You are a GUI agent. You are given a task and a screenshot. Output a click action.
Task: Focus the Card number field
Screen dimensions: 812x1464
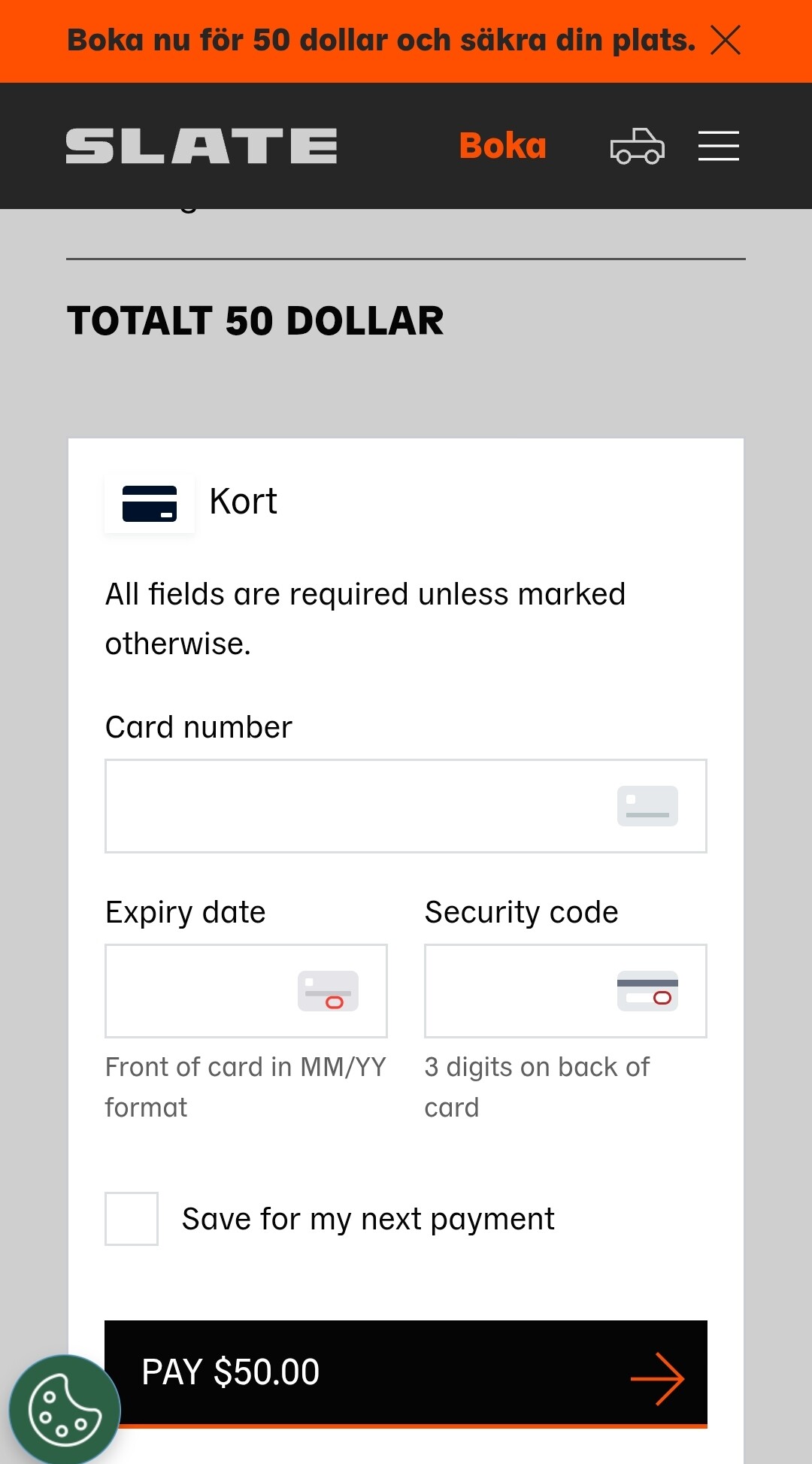click(406, 806)
